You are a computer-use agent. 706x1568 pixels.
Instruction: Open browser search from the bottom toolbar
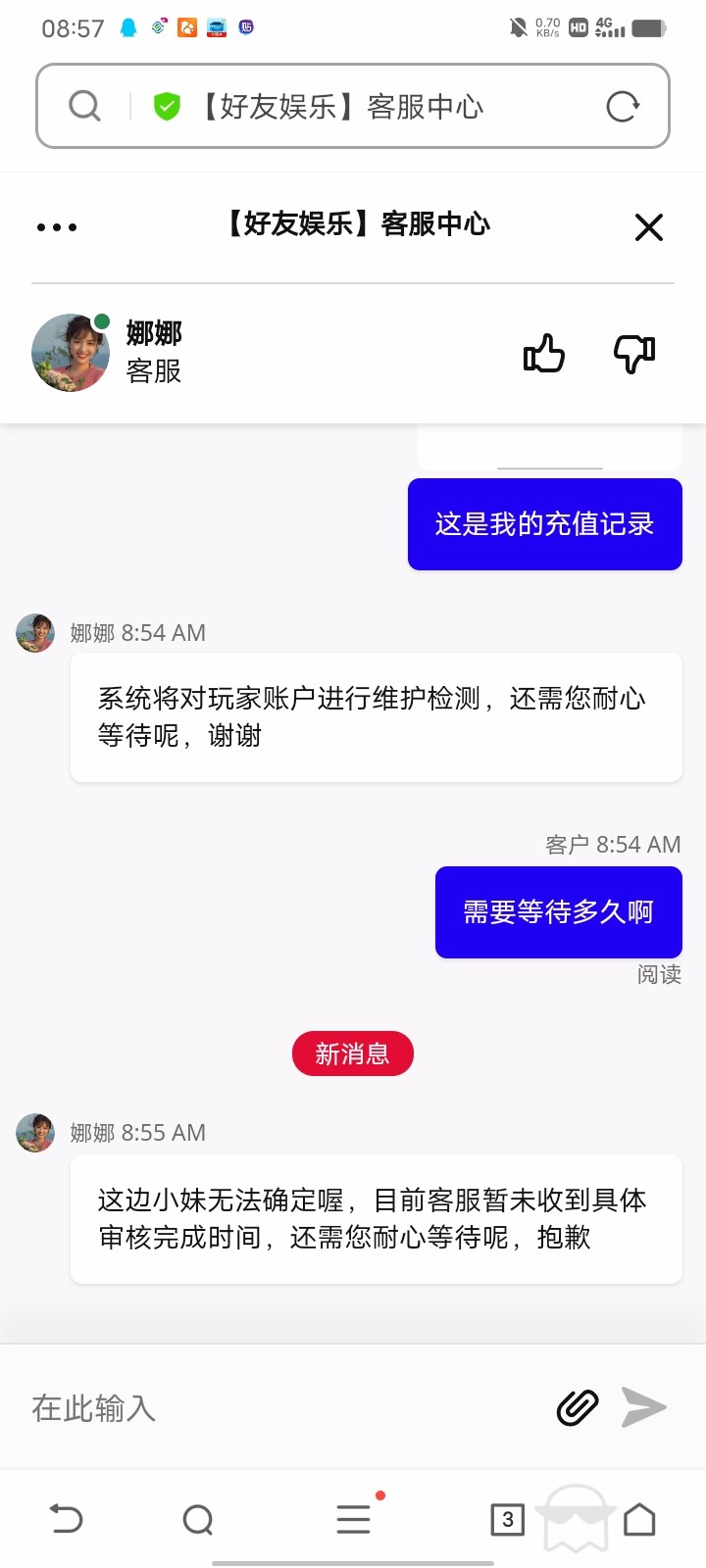click(198, 1520)
